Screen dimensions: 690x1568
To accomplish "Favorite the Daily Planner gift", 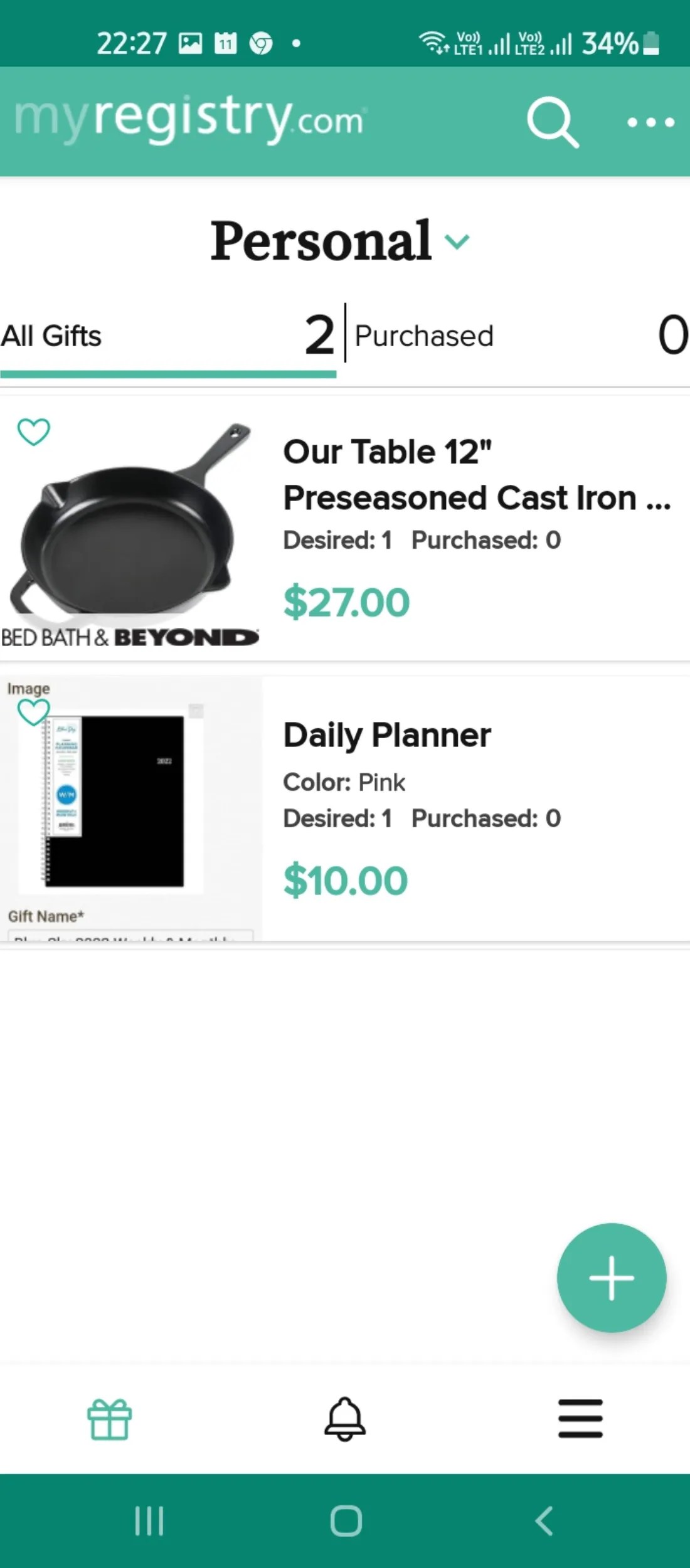I will [x=33, y=712].
